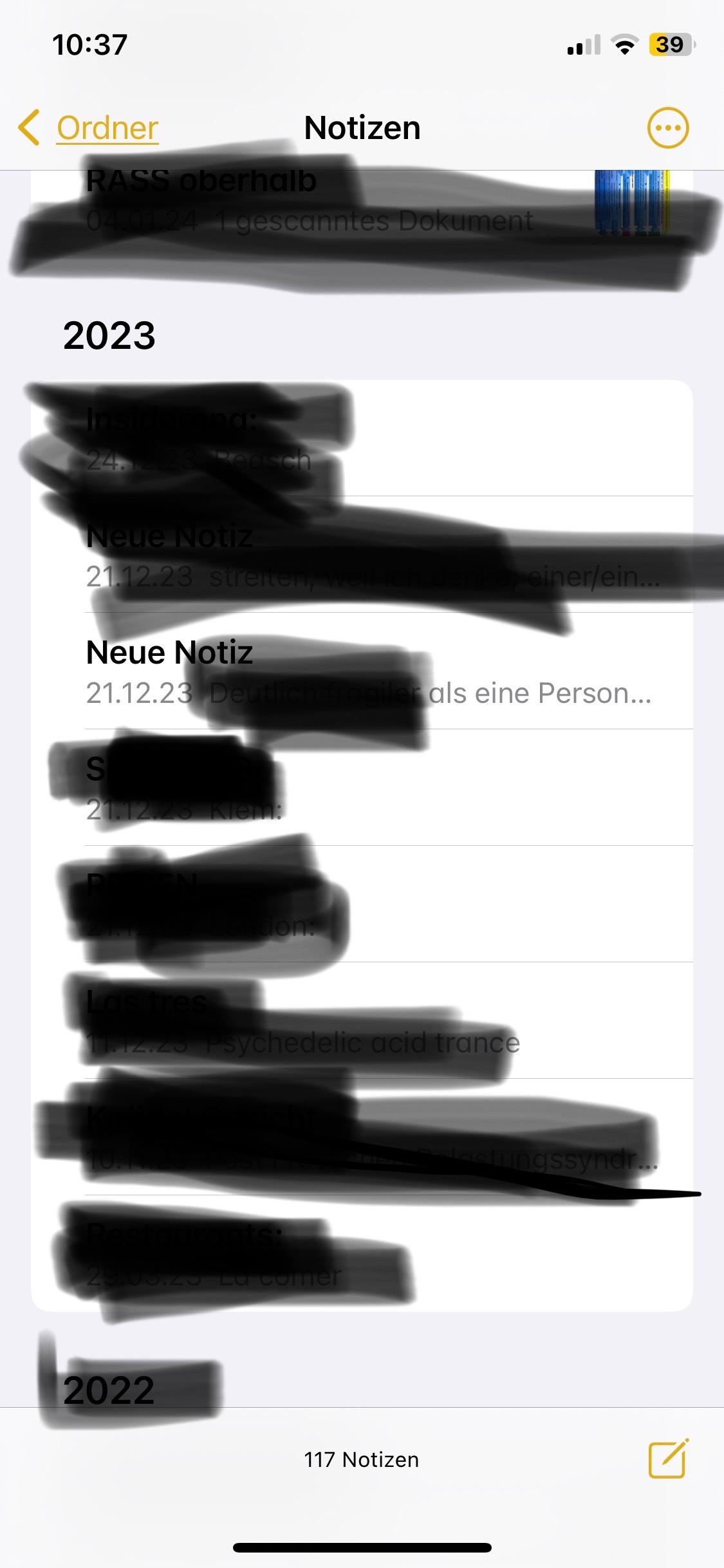Compose a new note
724x1568 pixels.
(667, 1459)
